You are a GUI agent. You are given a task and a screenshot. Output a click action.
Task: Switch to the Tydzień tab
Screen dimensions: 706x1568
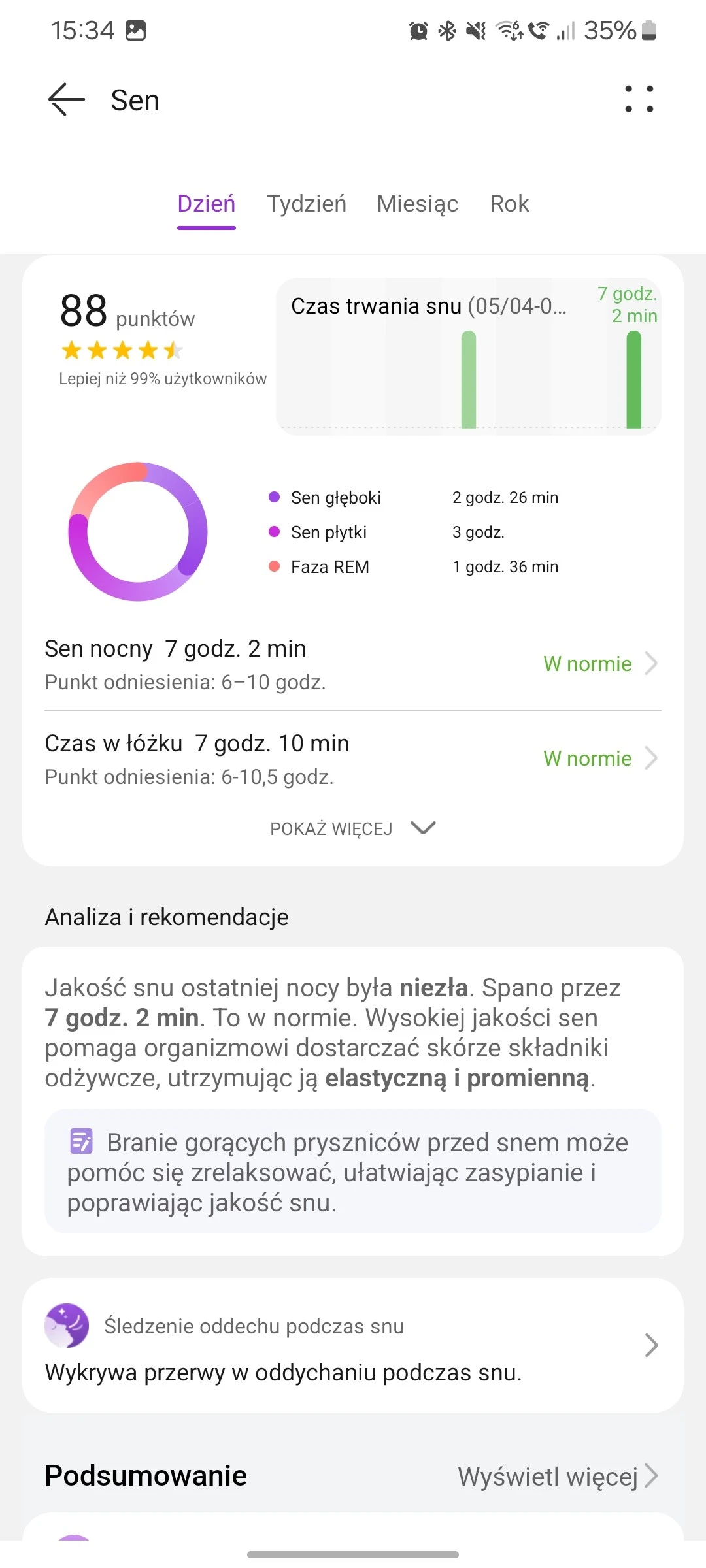point(307,204)
